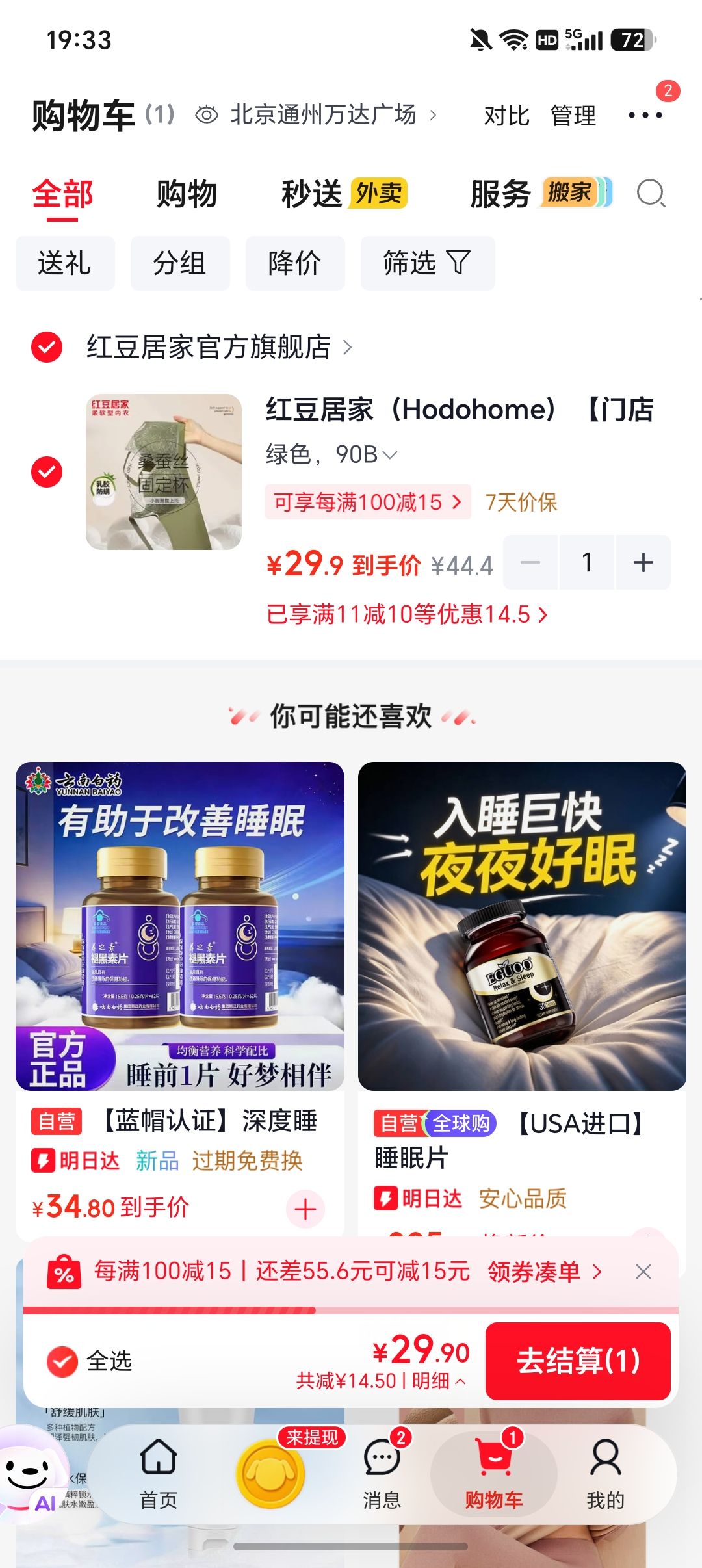Expand the 绿色，90B variant dropdown
Screen dimensions: 702x1568
[x=331, y=454]
